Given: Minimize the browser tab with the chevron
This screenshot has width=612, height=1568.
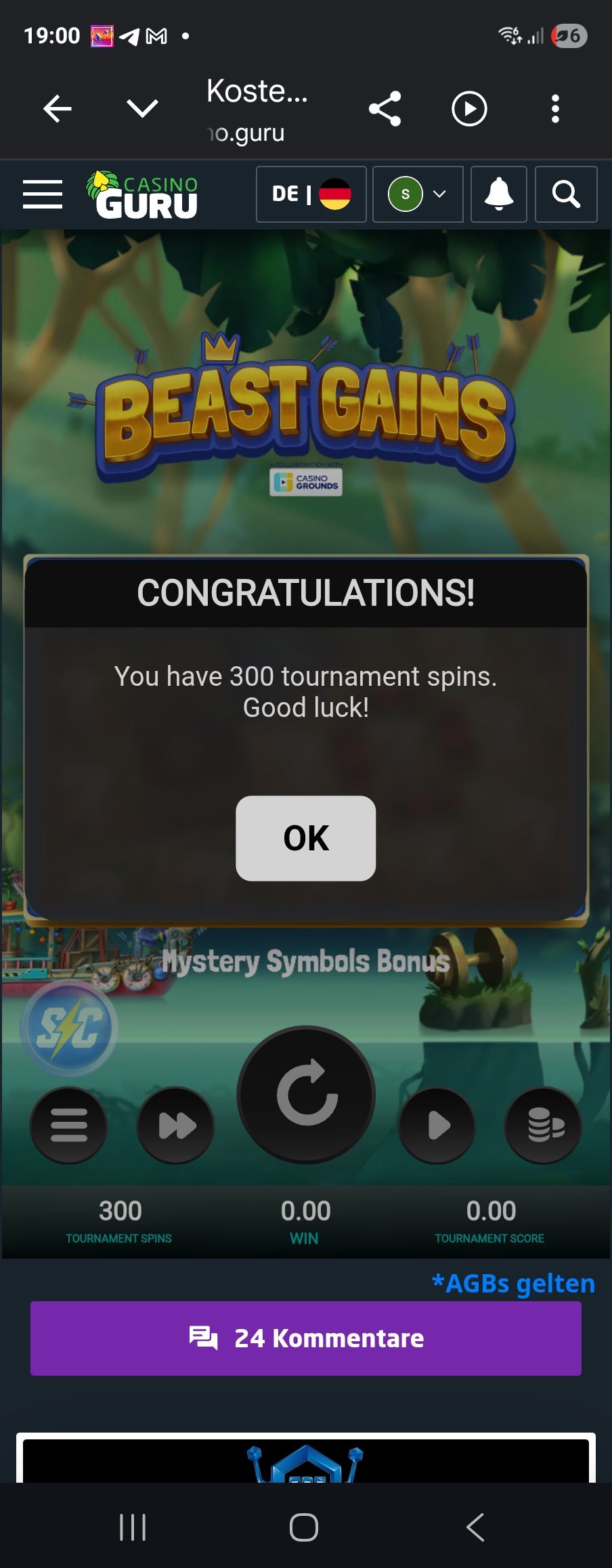Looking at the screenshot, I should coord(142,108).
